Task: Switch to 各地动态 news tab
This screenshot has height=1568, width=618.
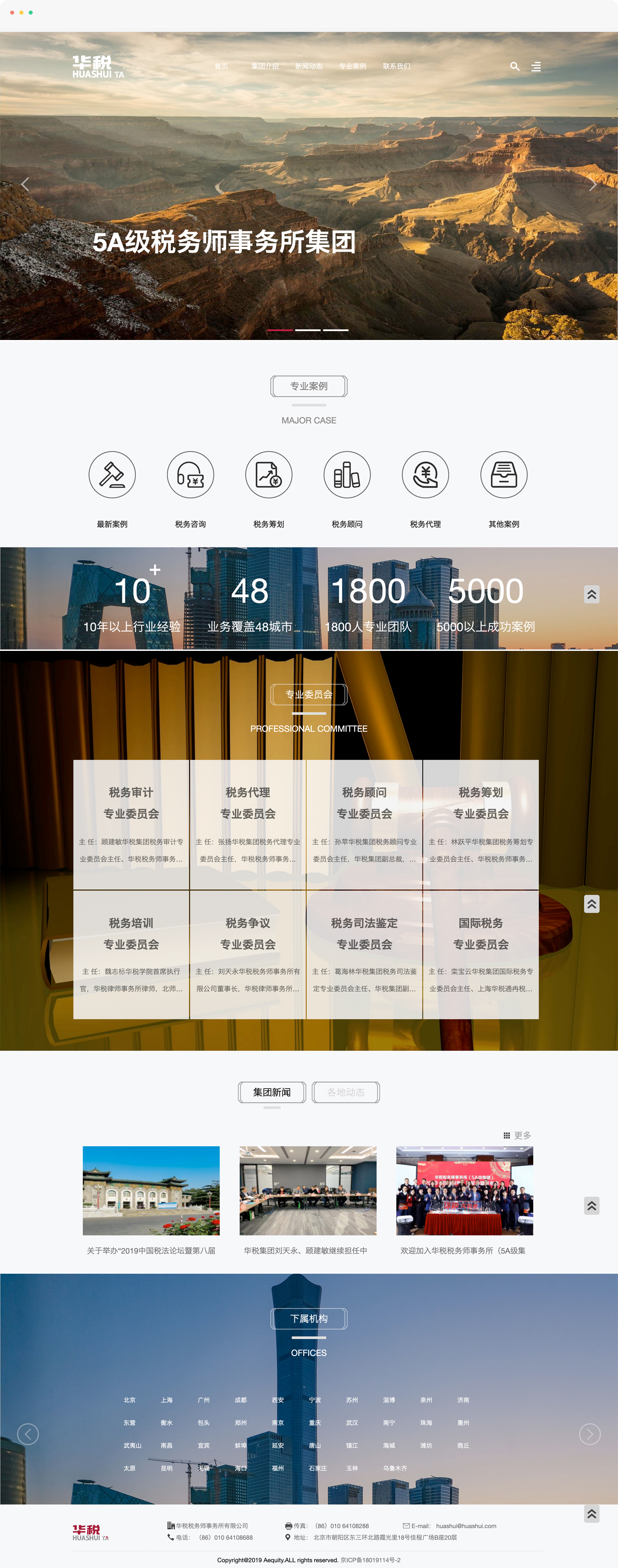Action: (346, 1092)
